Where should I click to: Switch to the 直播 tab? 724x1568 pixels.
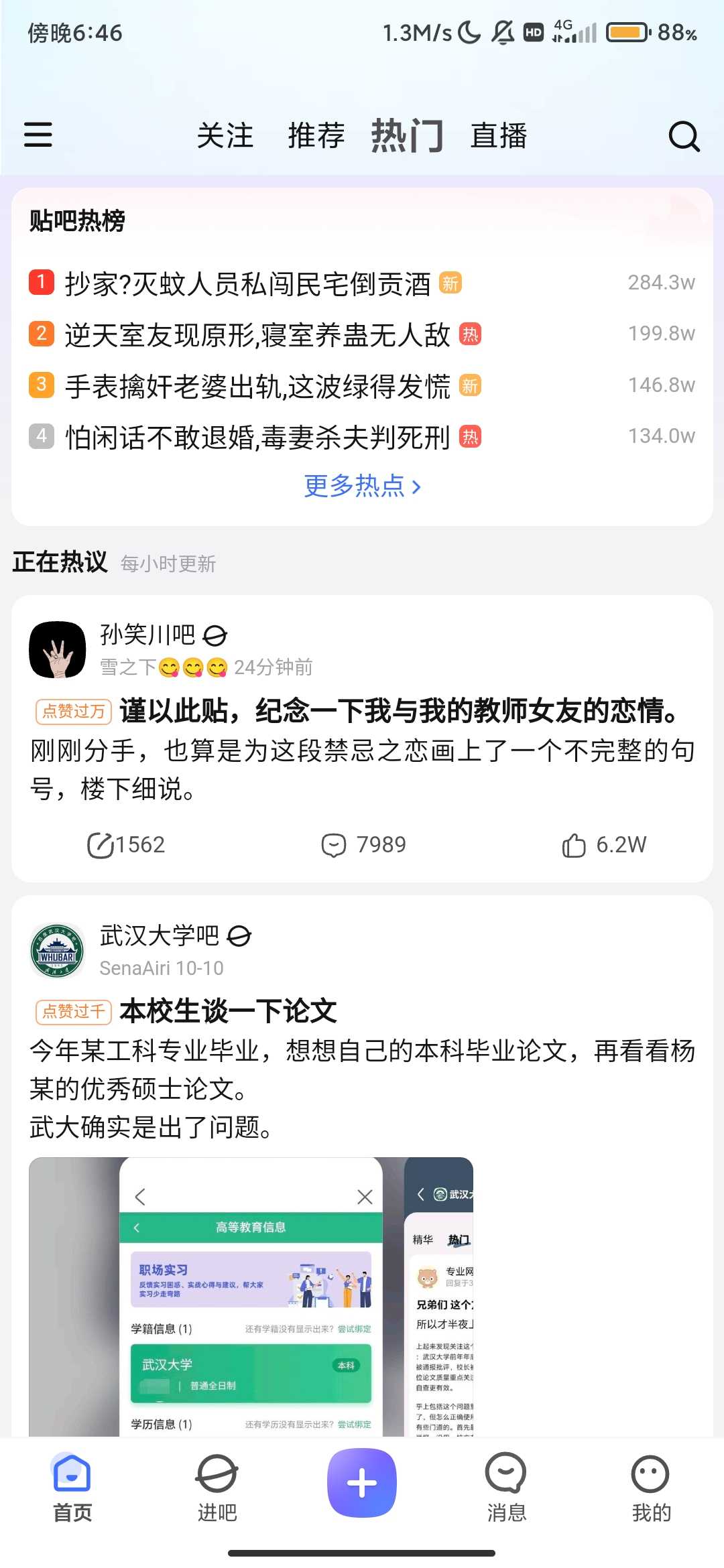pyautogui.click(x=499, y=136)
